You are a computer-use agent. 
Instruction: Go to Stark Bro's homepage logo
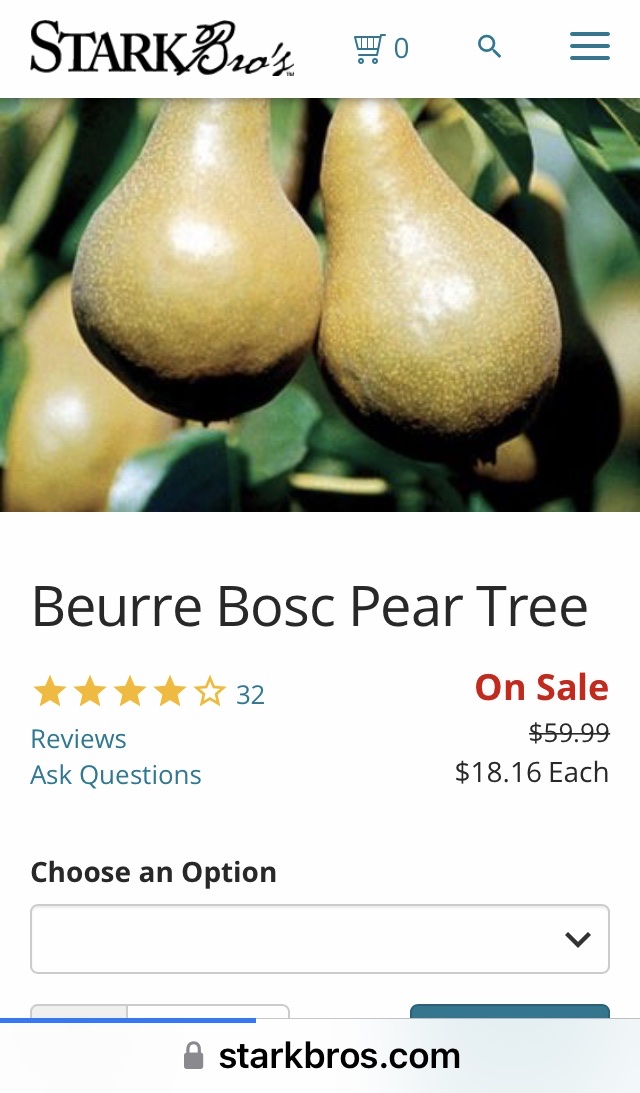[x=162, y=48]
